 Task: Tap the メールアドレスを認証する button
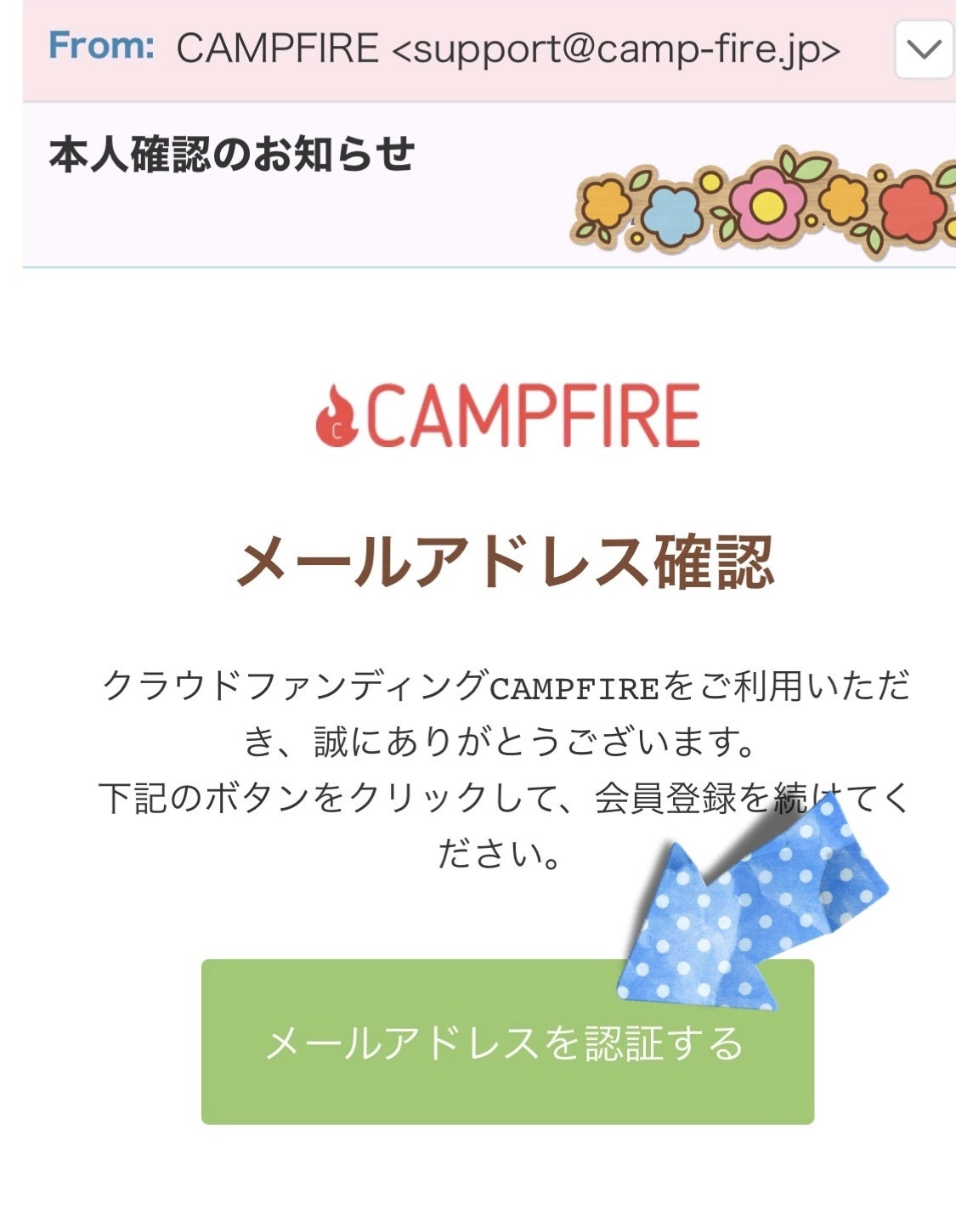point(506,1043)
